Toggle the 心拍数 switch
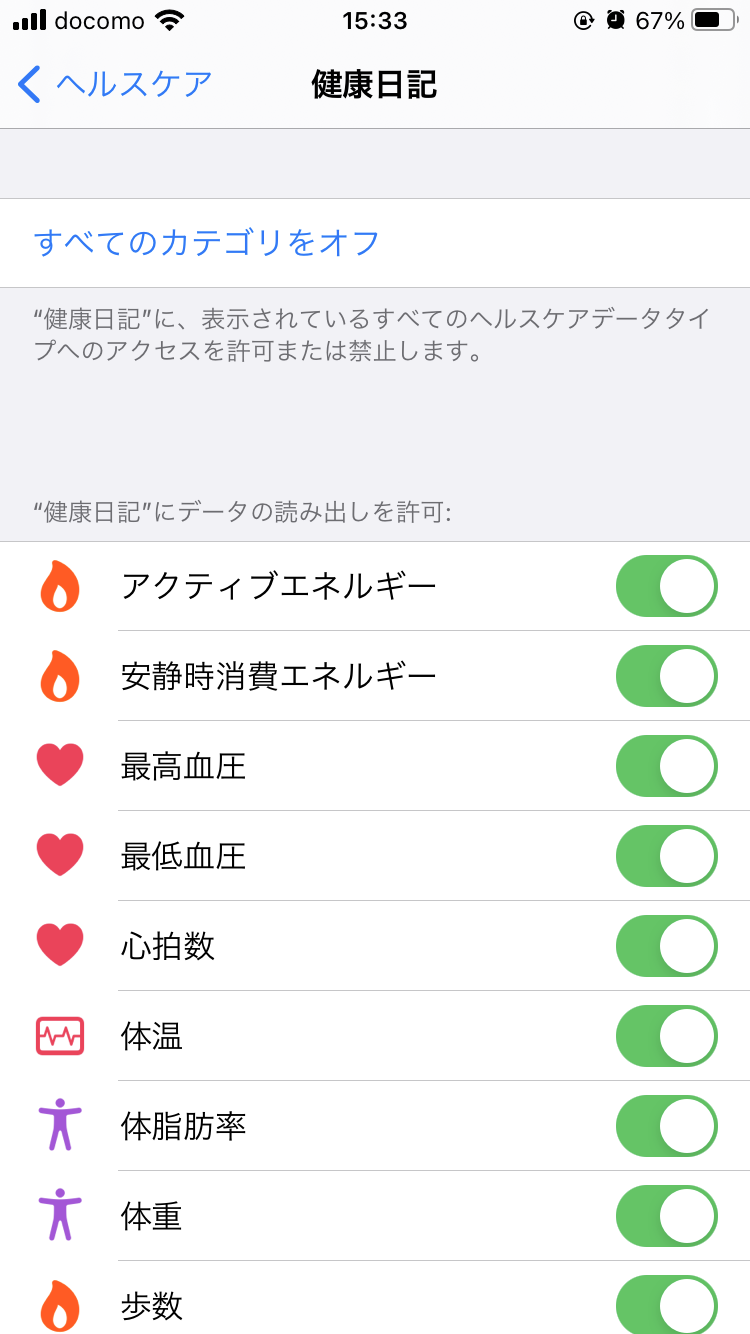This screenshot has width=750, height=1334. click(x=666, y=946)
